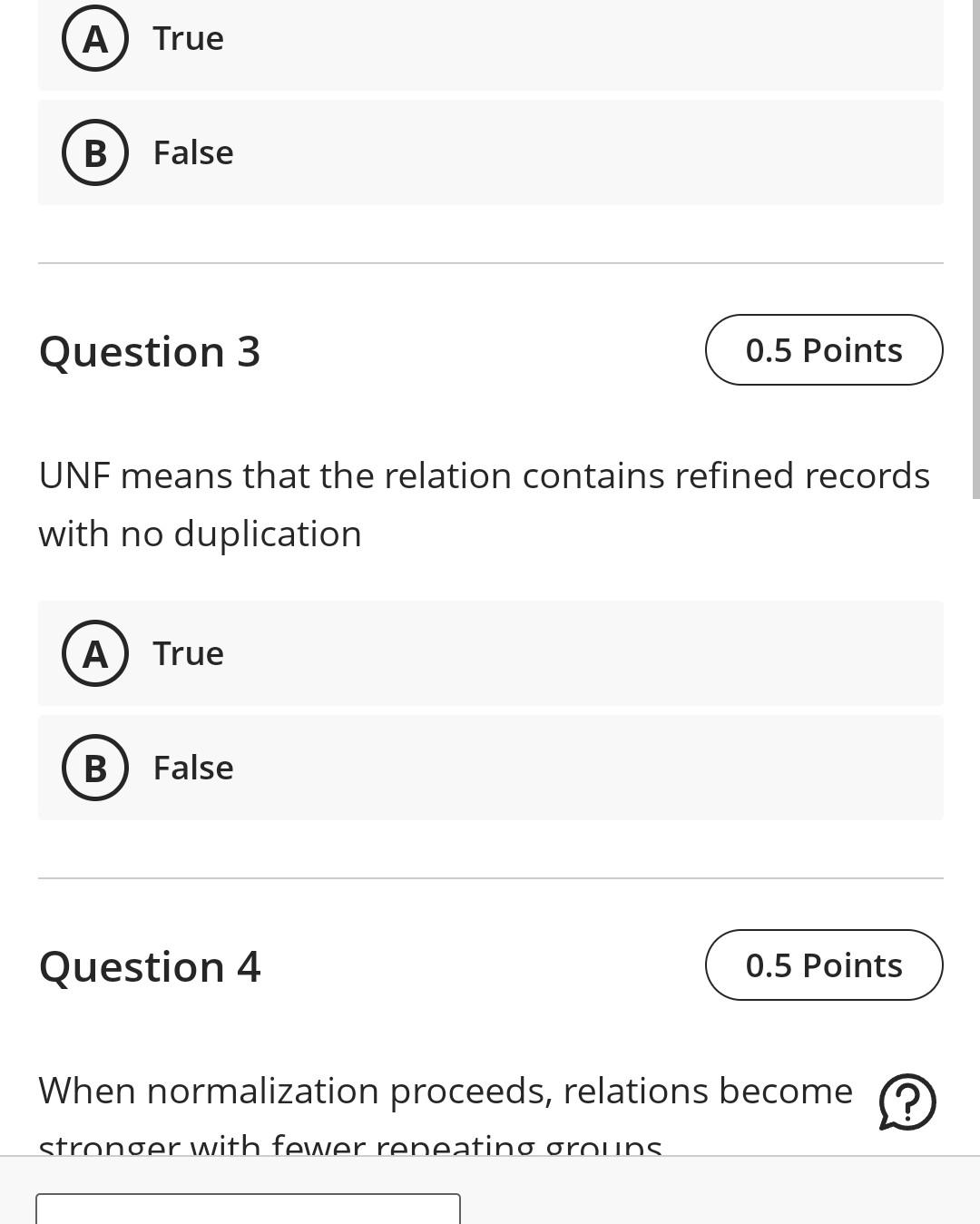
Task: Click the True answer row for Question 3
Action: [x=490, y=652]
